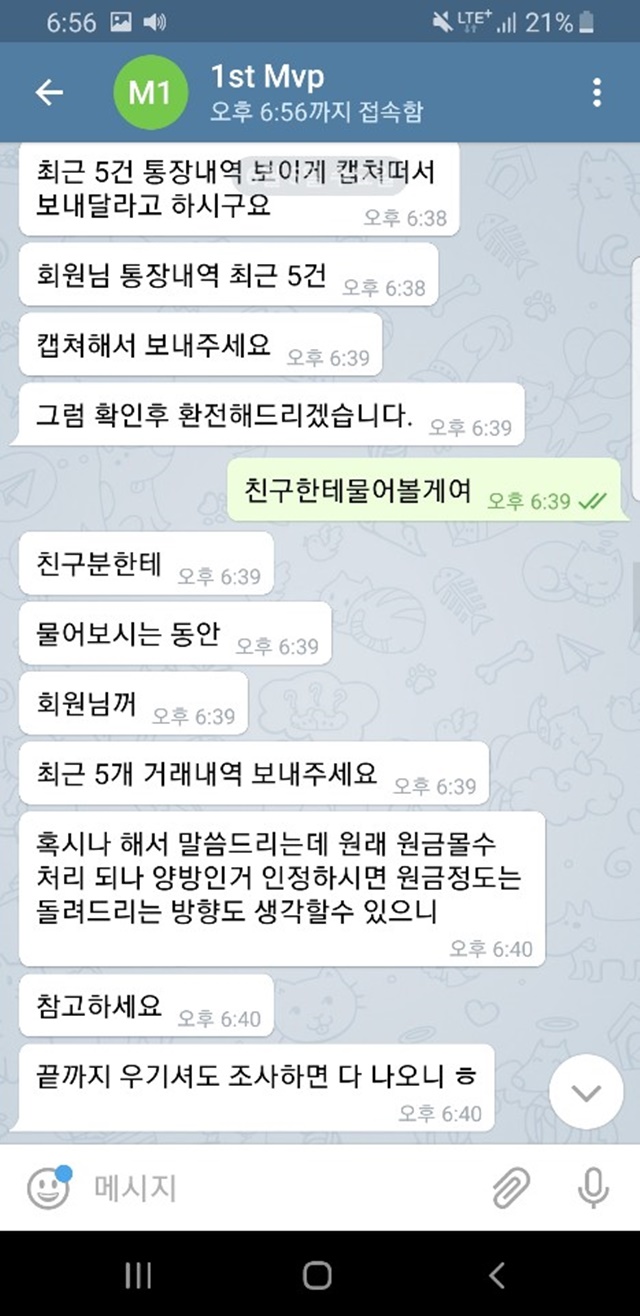Tap the system home button
This screenshot has height=1316, width=640.
[x=317, y=1274]
